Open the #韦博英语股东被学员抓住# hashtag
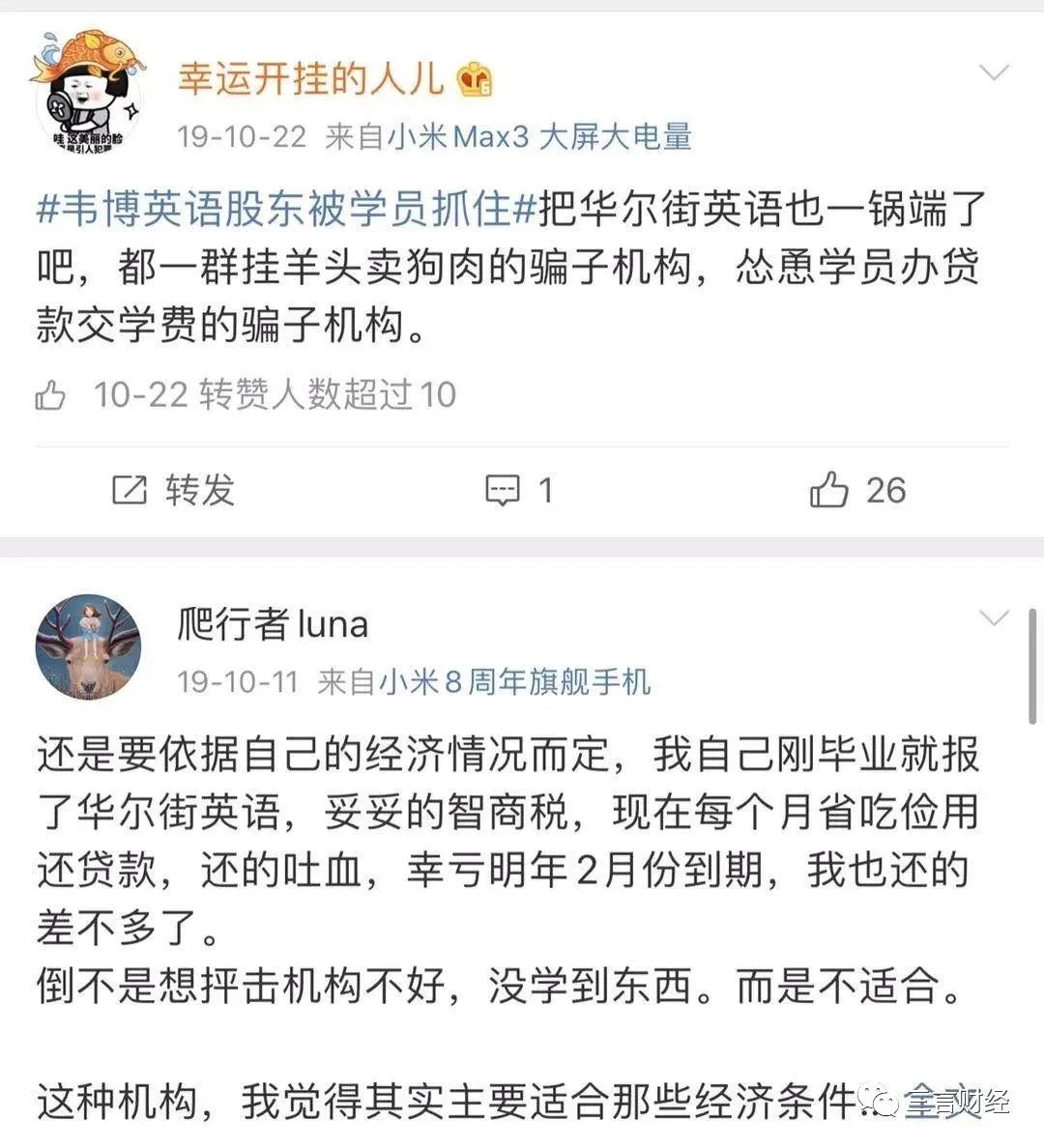Viewport: 1044px width, 1148px height. pos(286,210)
